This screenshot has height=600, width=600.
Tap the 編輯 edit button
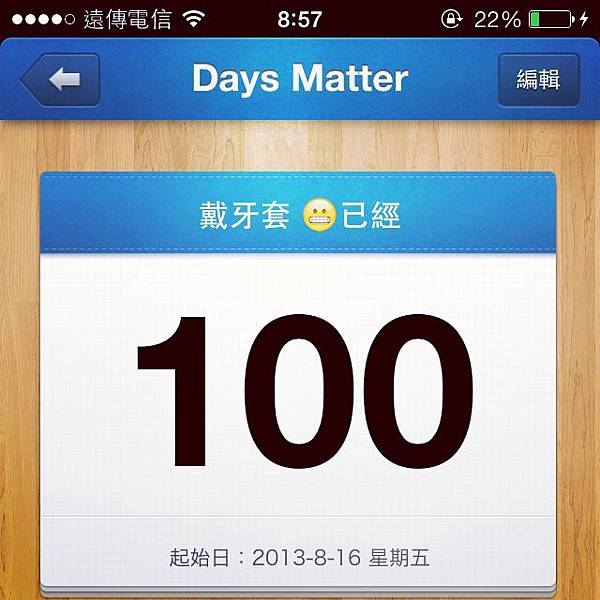539,80
